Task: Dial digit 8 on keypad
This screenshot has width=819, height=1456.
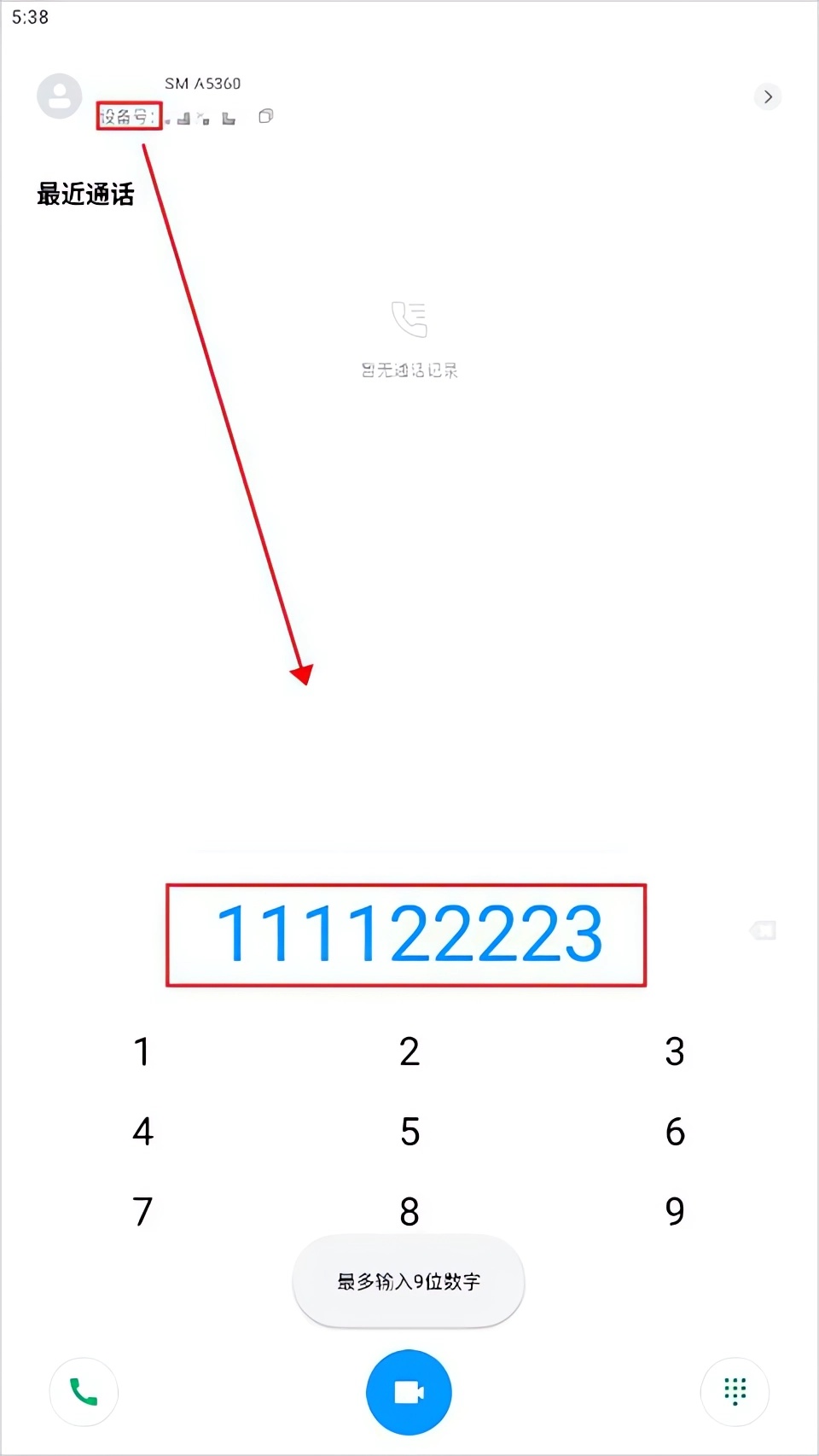Action: pyautogui.click(x=409, y=1211)
